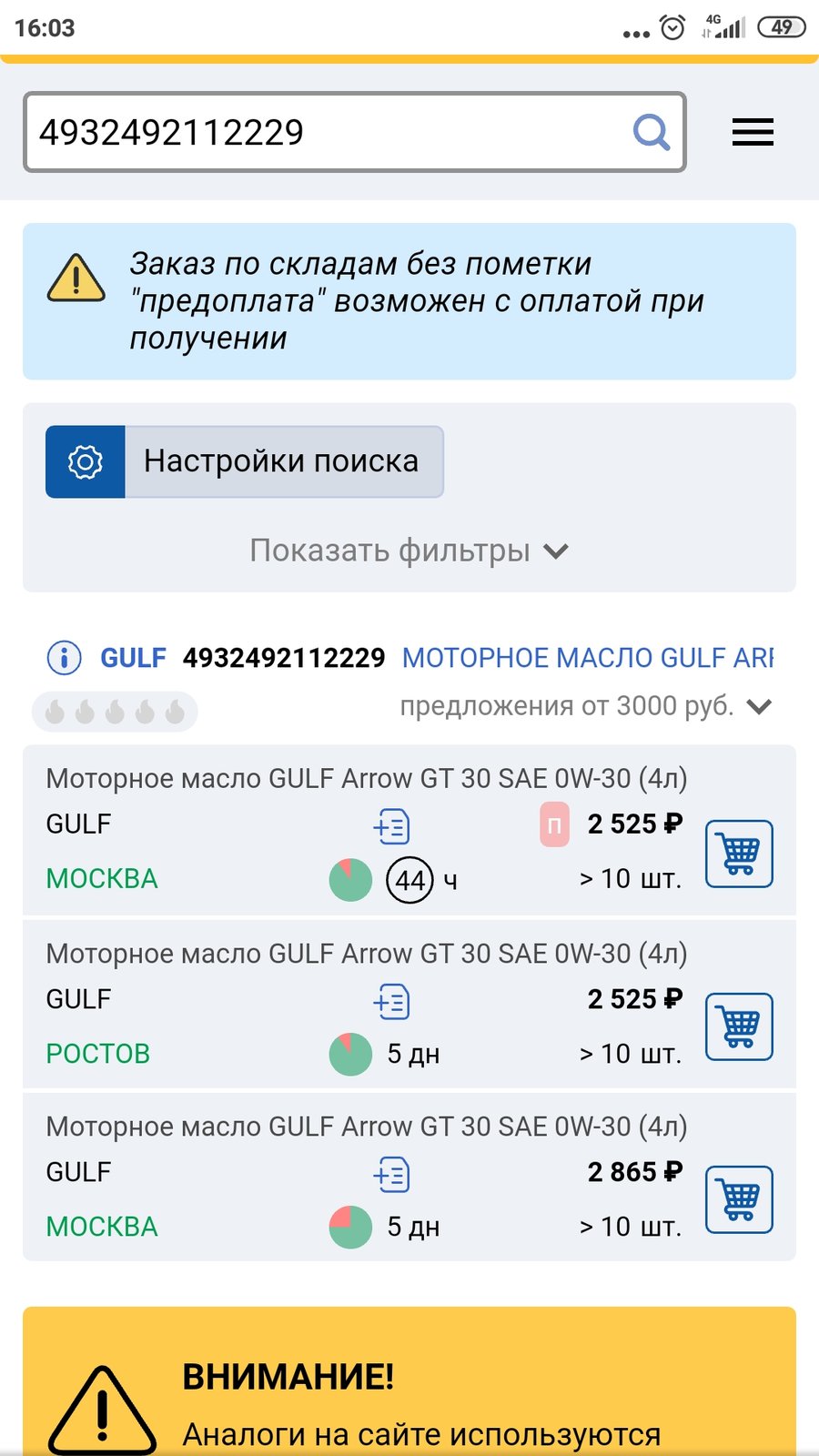Image resolution: width=819 pixels, height=1456 pixels.
Task: Add the РОСТОВ offer to cart
Action: click(x=739, y=1026)
